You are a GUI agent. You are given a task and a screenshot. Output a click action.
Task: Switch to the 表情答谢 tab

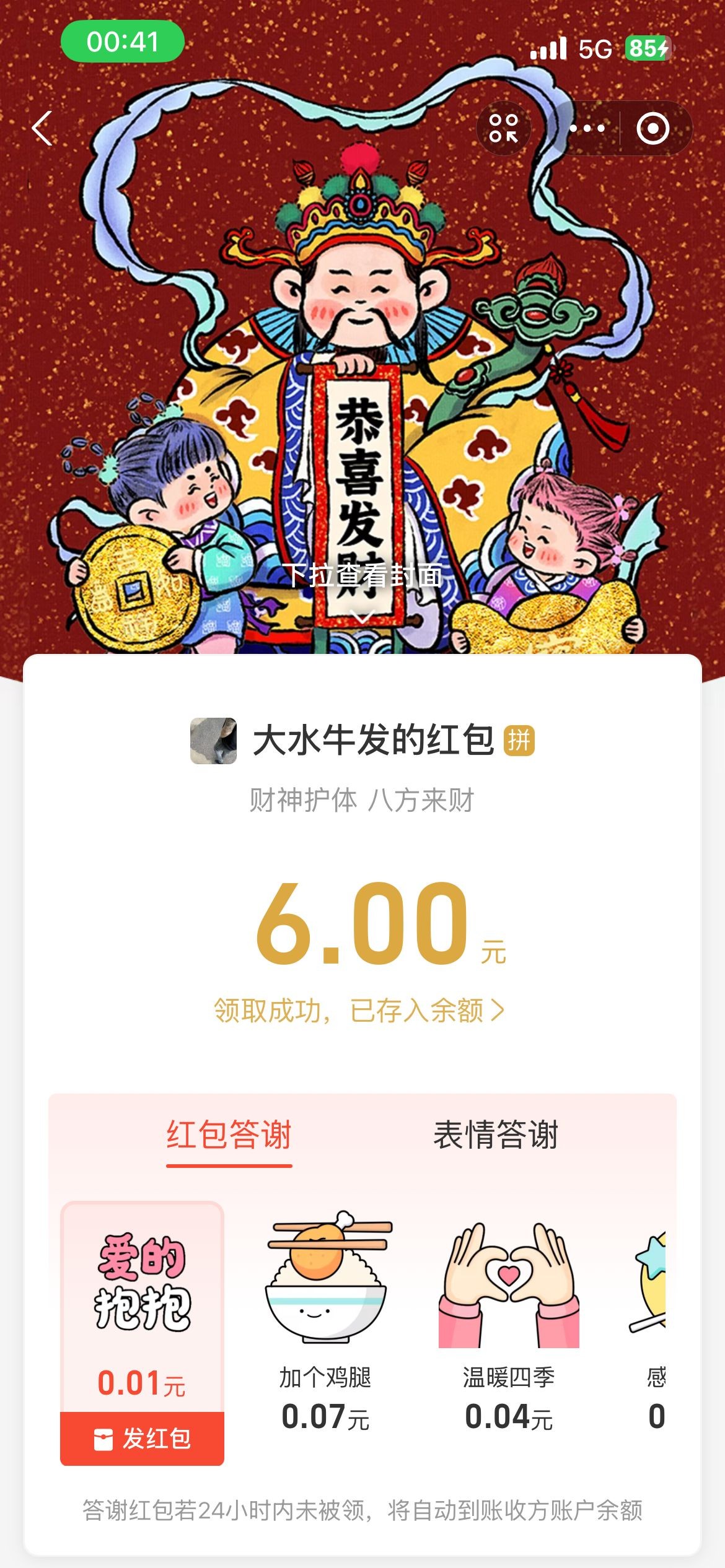tap(496, 1135)
